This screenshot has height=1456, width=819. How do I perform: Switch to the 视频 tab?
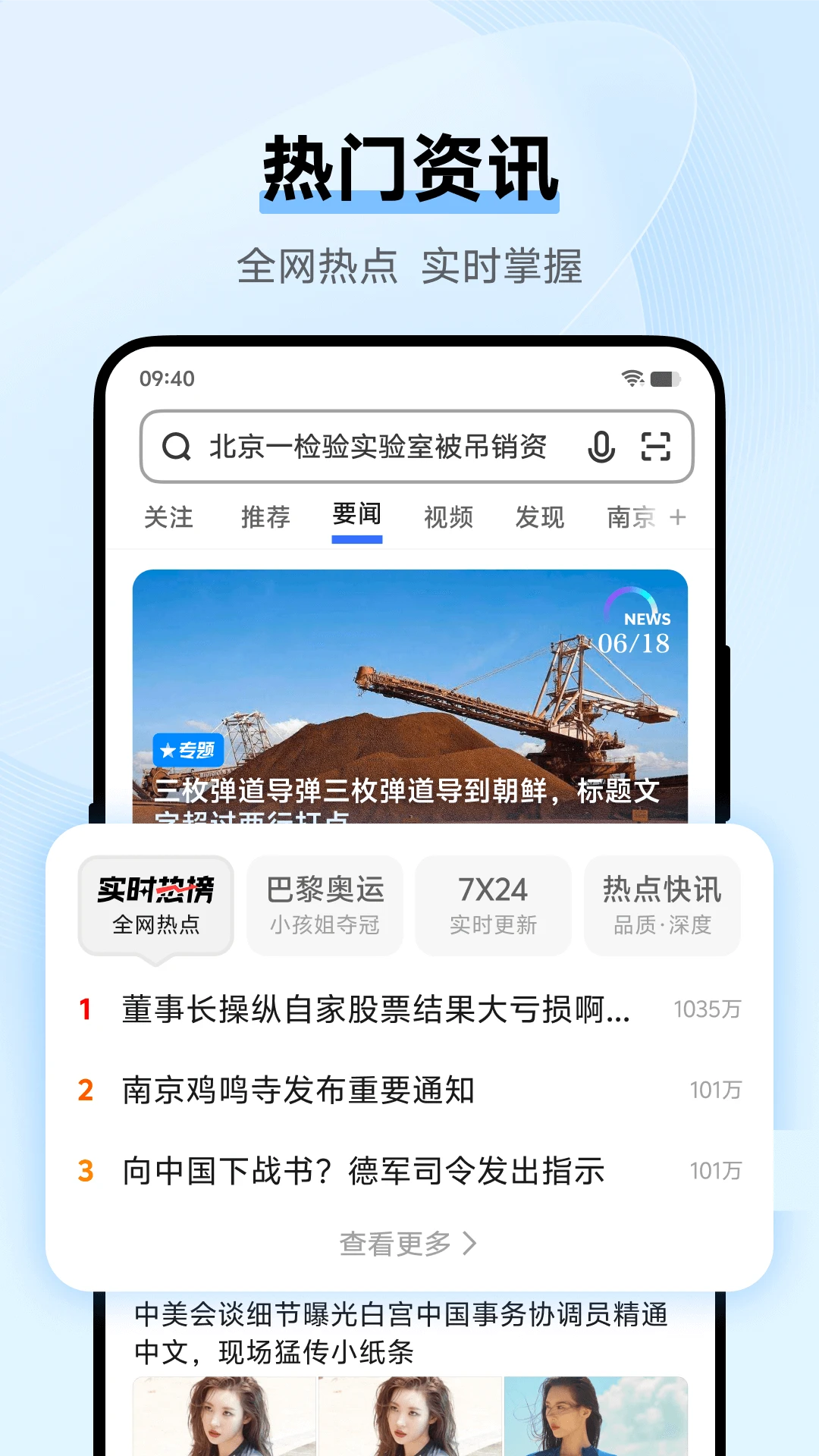pyautogui.click(x=448, y=516)
